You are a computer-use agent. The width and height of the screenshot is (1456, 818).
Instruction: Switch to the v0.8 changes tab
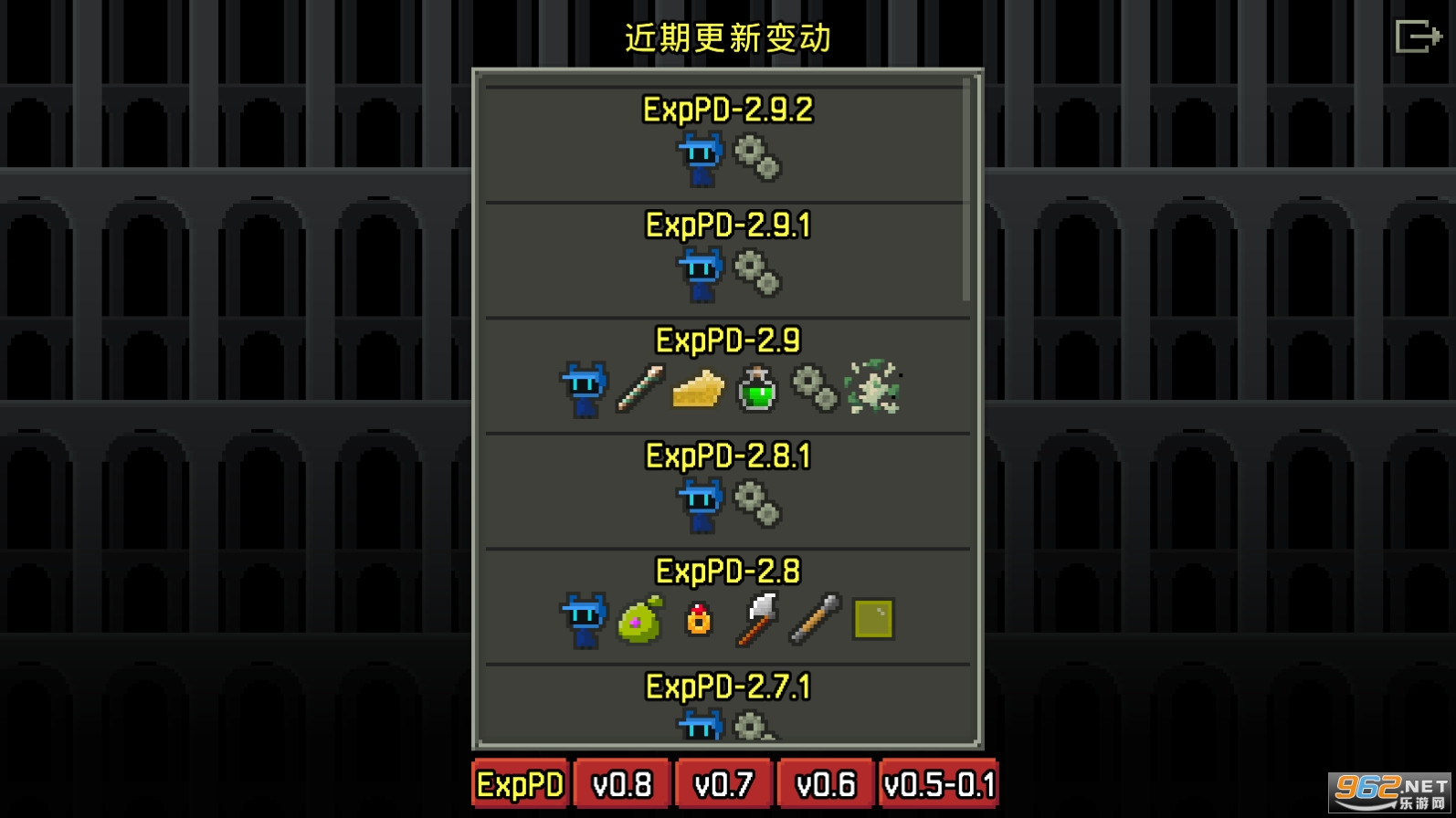(622, 784)
